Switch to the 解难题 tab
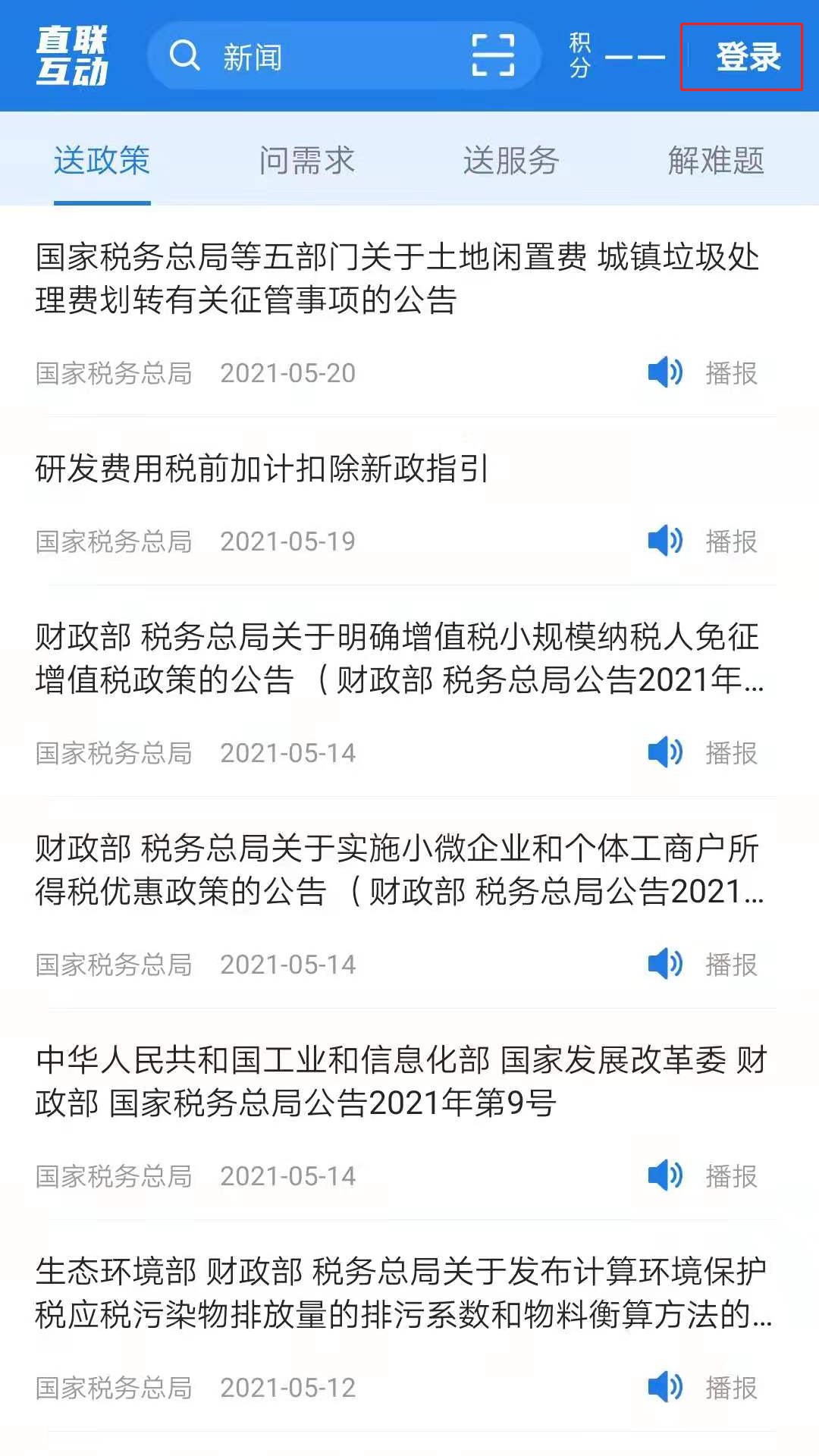Screen dimensions: 819x1456 click(716, 161)
